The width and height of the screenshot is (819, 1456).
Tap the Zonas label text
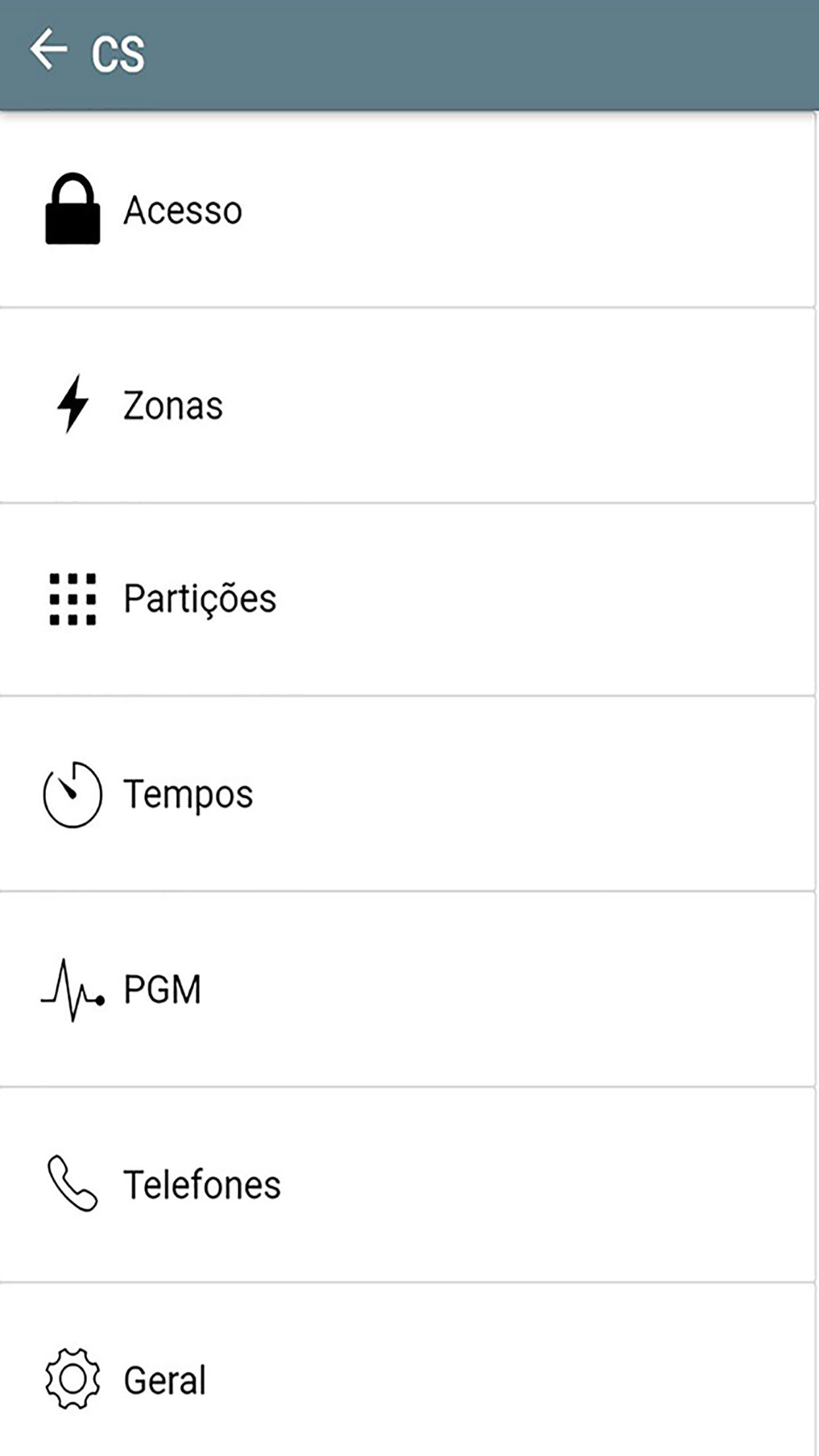[x=173, y=404]
